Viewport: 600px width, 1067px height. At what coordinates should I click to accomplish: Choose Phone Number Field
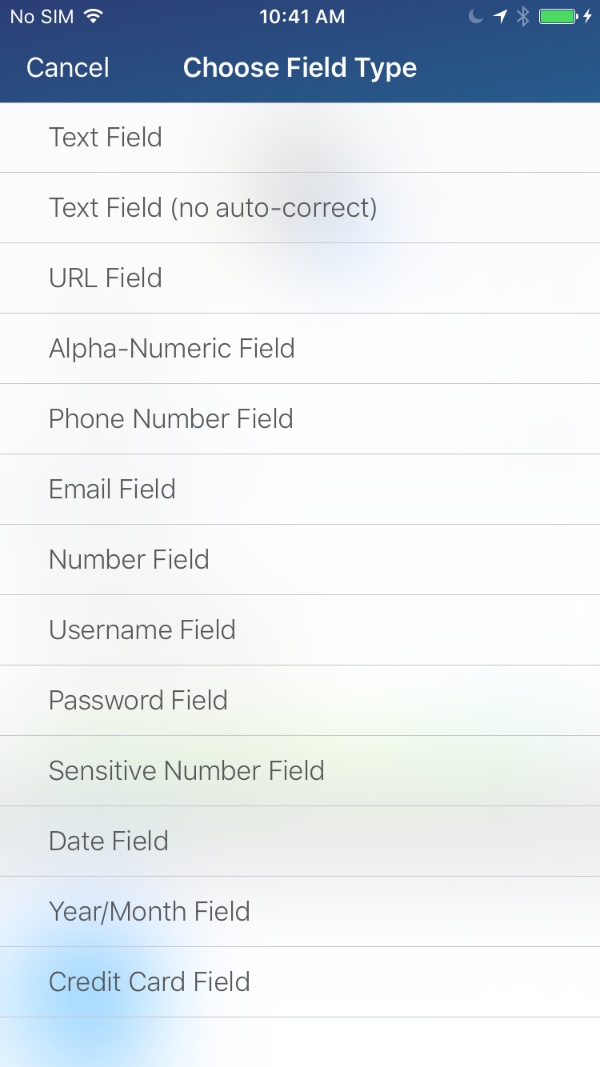[x=300, y=419]
